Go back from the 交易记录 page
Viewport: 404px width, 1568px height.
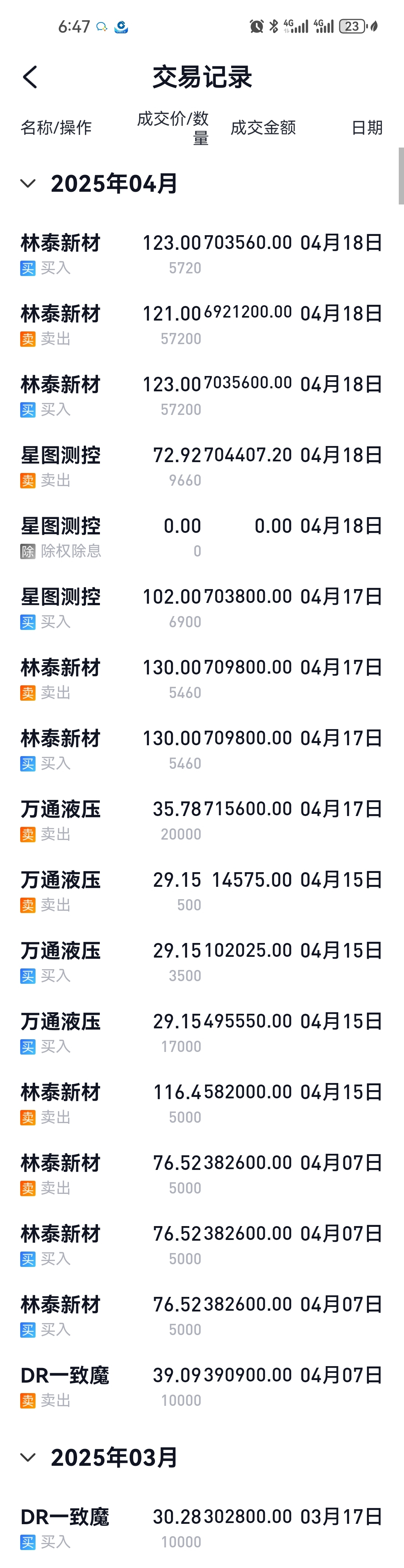(x=30, y=77)
